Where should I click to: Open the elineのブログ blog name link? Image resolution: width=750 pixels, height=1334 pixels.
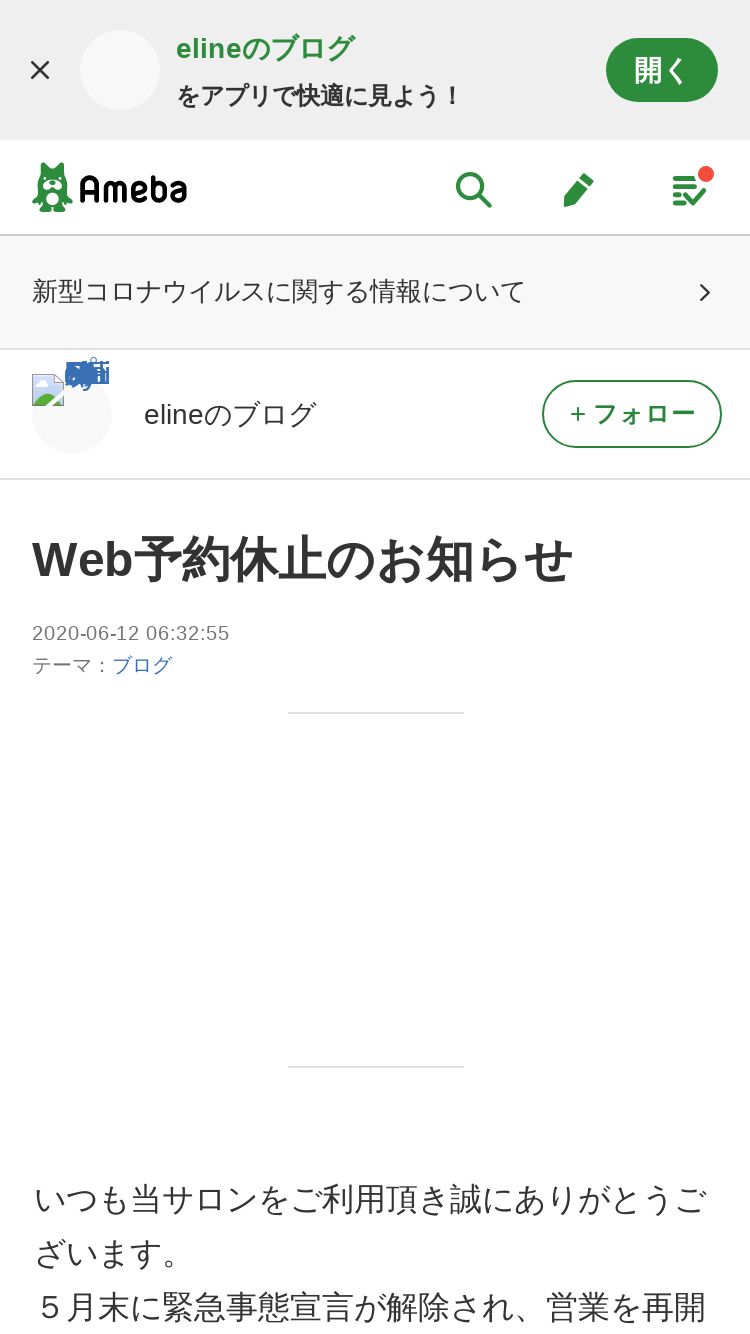[x=230, y=414]
